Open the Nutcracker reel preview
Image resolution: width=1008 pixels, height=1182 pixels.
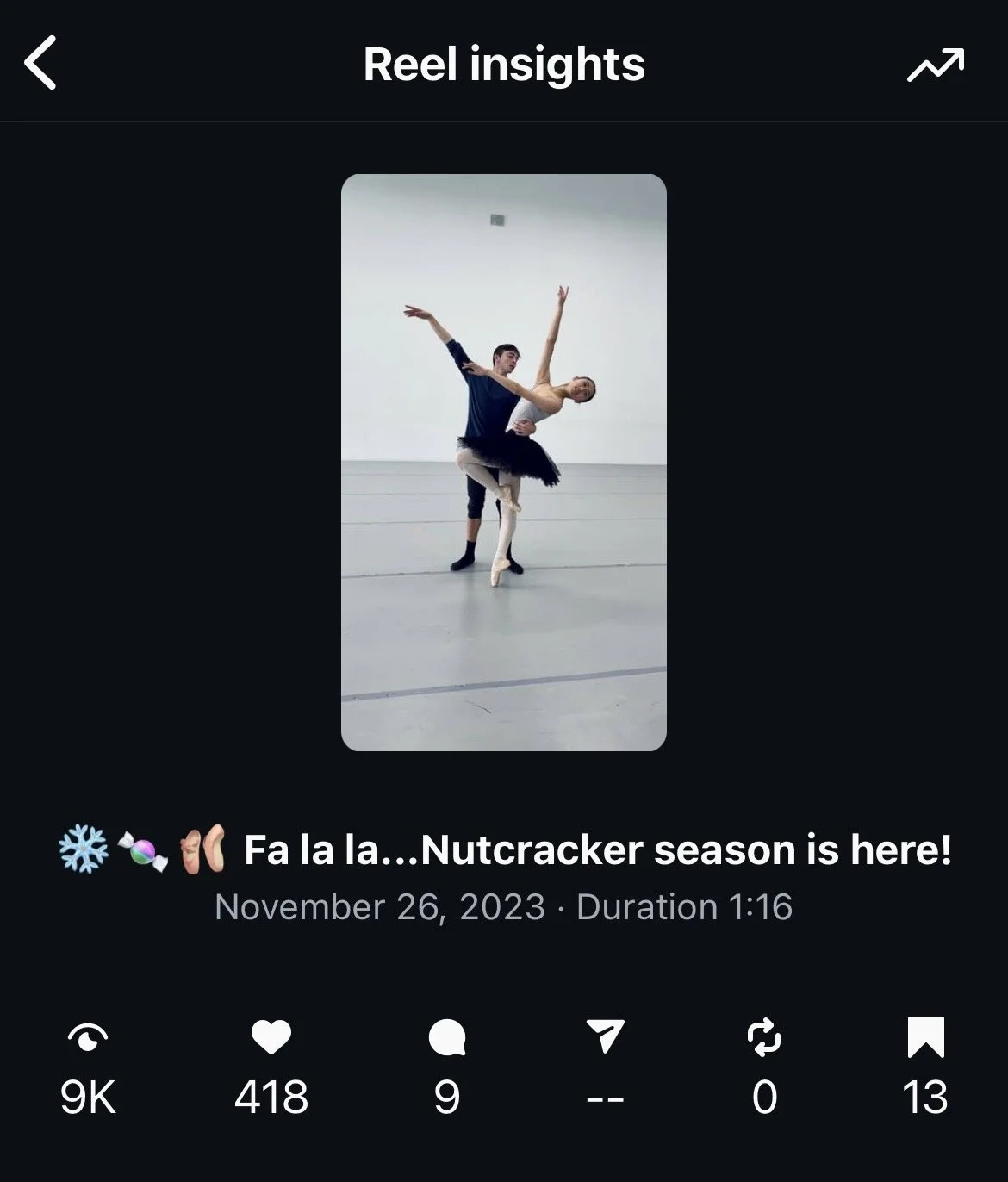504,463
